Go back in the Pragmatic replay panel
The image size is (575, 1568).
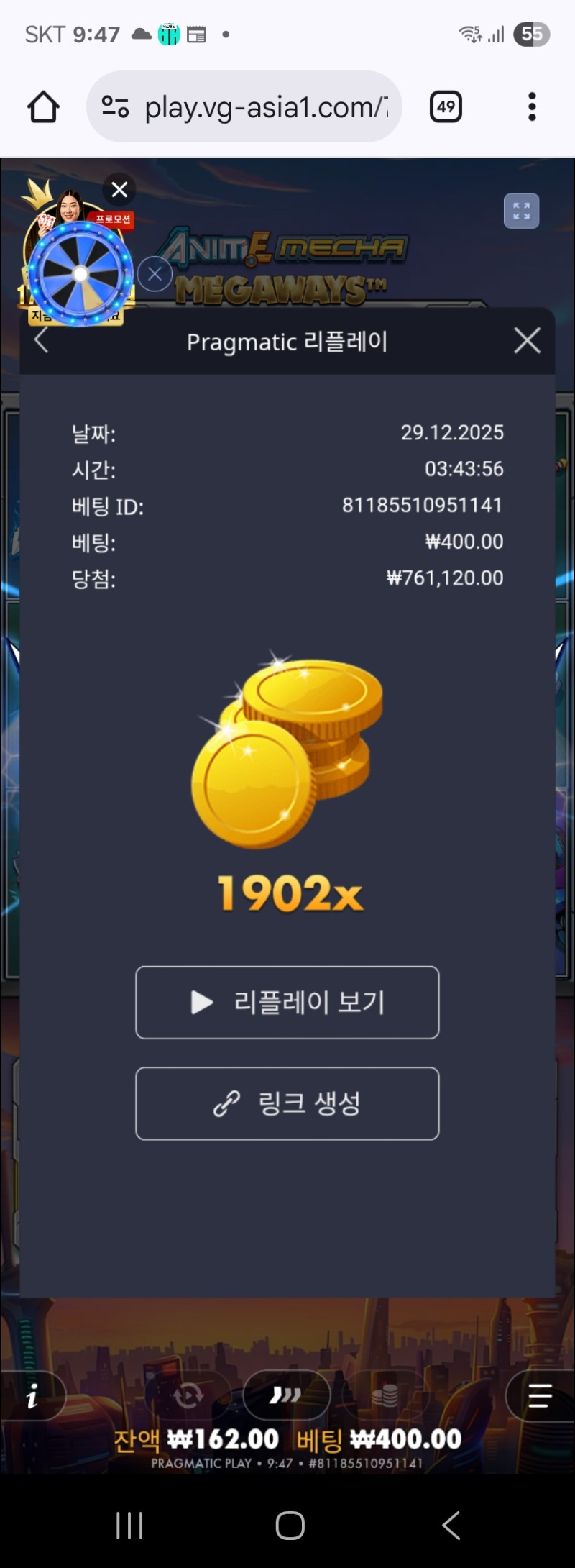[42, 340]
